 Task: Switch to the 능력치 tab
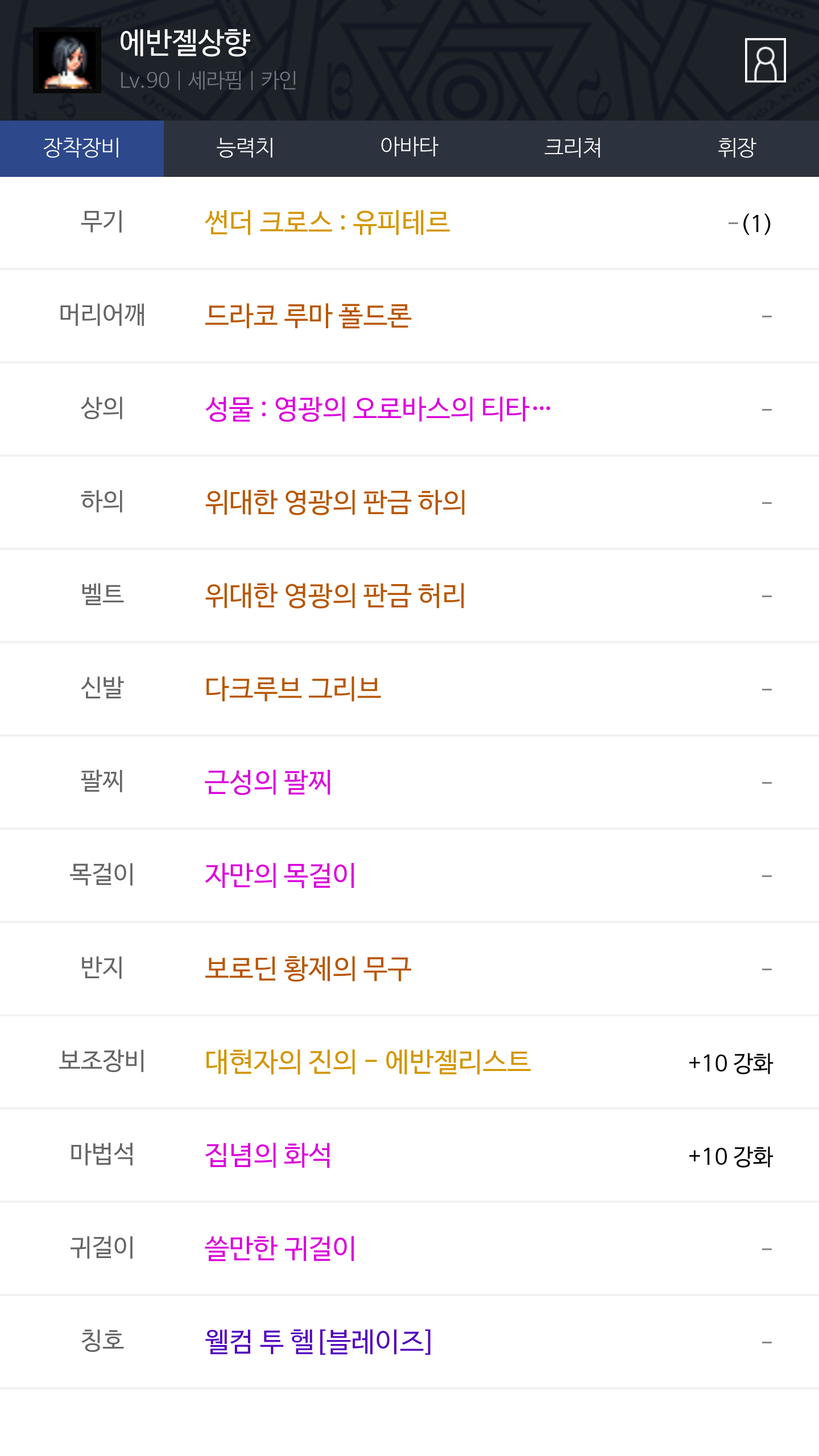point(246,148)
